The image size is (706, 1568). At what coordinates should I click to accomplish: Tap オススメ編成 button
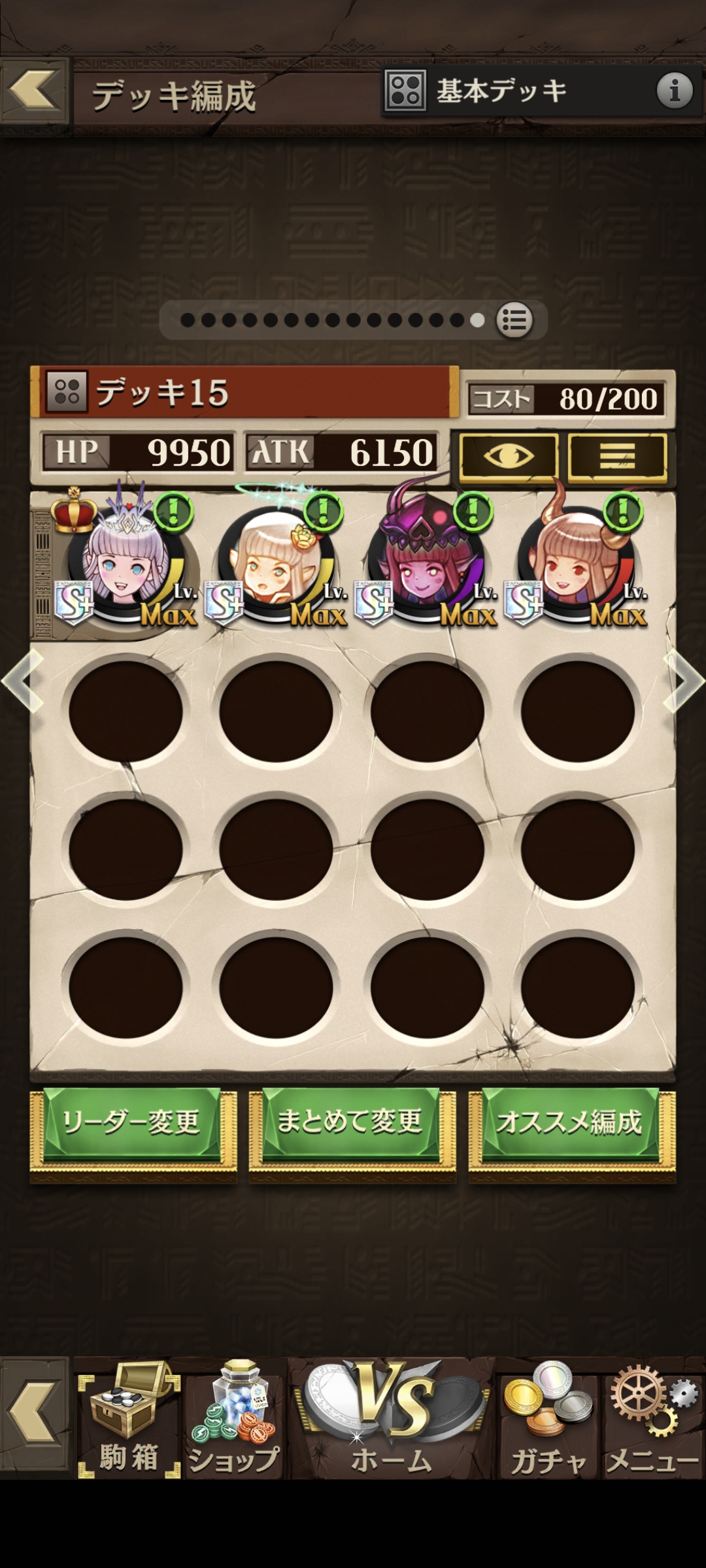571,1123
